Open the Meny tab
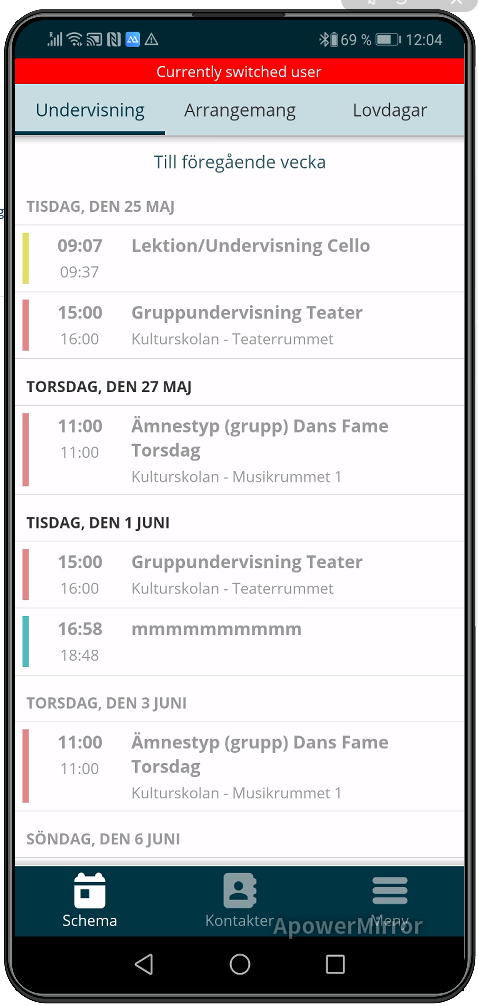 click(389, 901)
